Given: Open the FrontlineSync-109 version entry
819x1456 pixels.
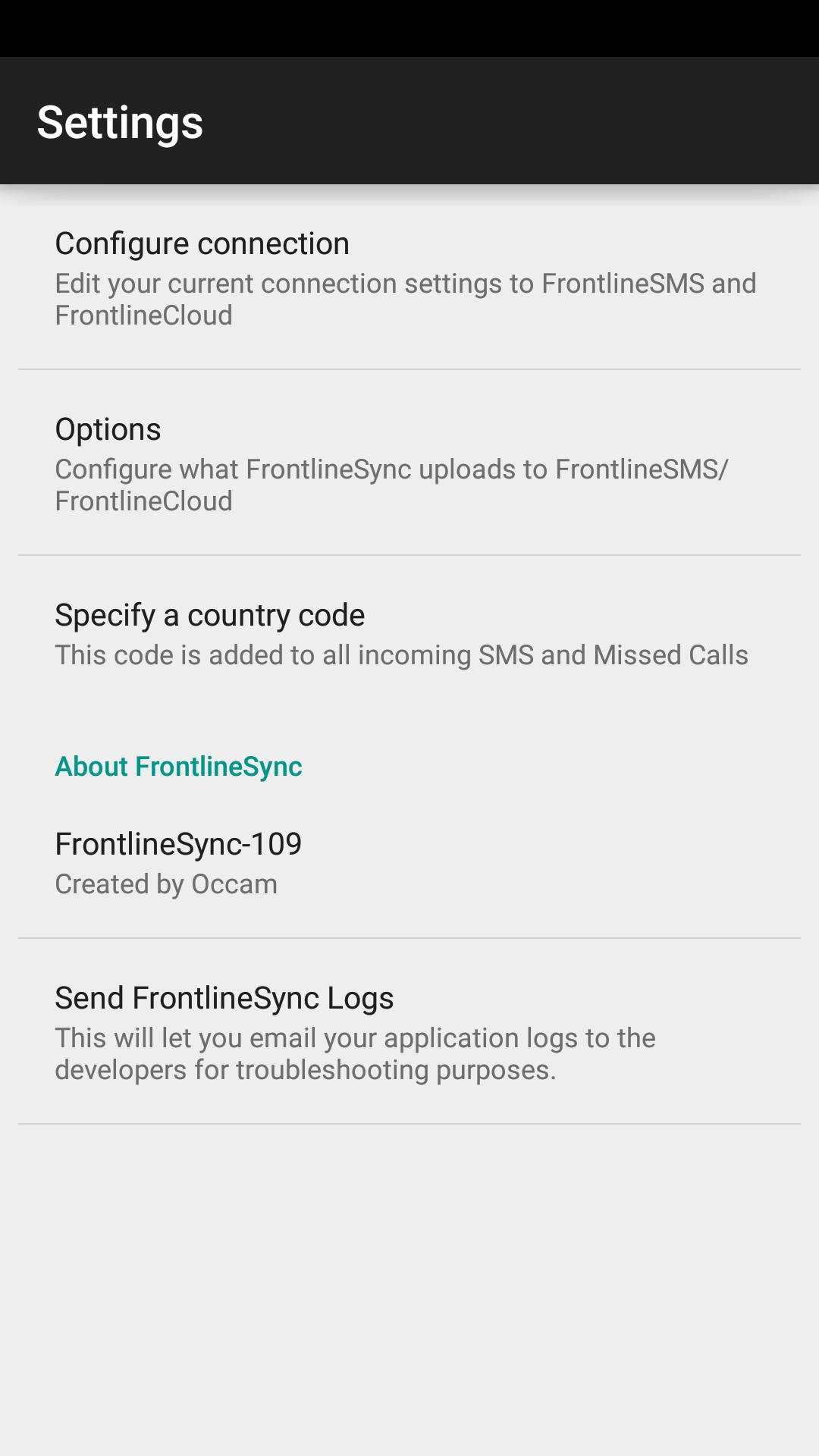Looking at the screenshot, I should tap(178, 843).
